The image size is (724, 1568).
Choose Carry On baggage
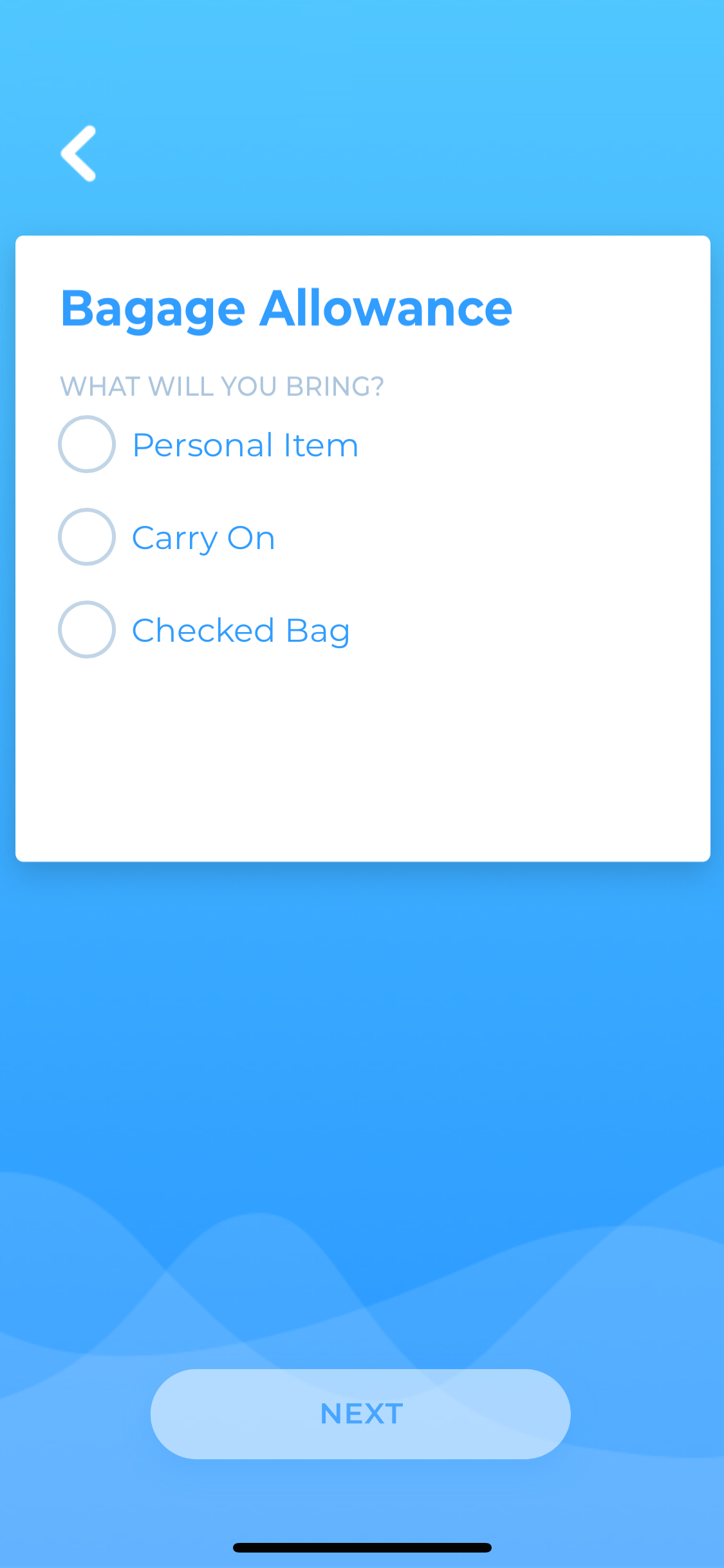pos(87,537)
